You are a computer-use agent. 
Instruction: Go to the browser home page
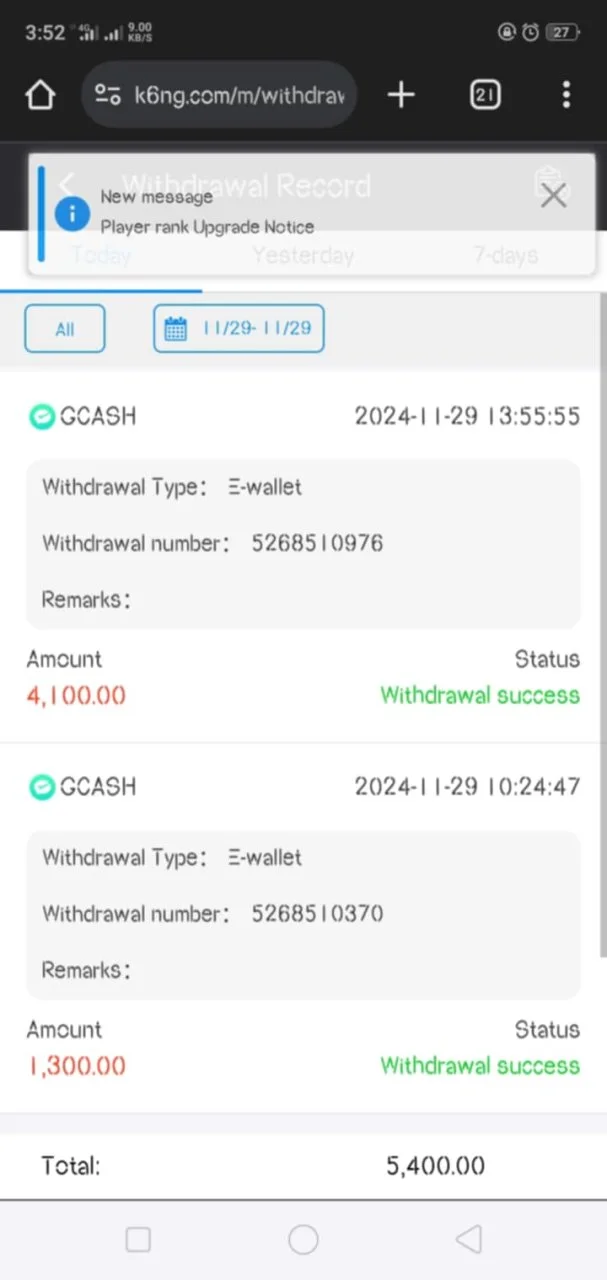coord(40,95)
